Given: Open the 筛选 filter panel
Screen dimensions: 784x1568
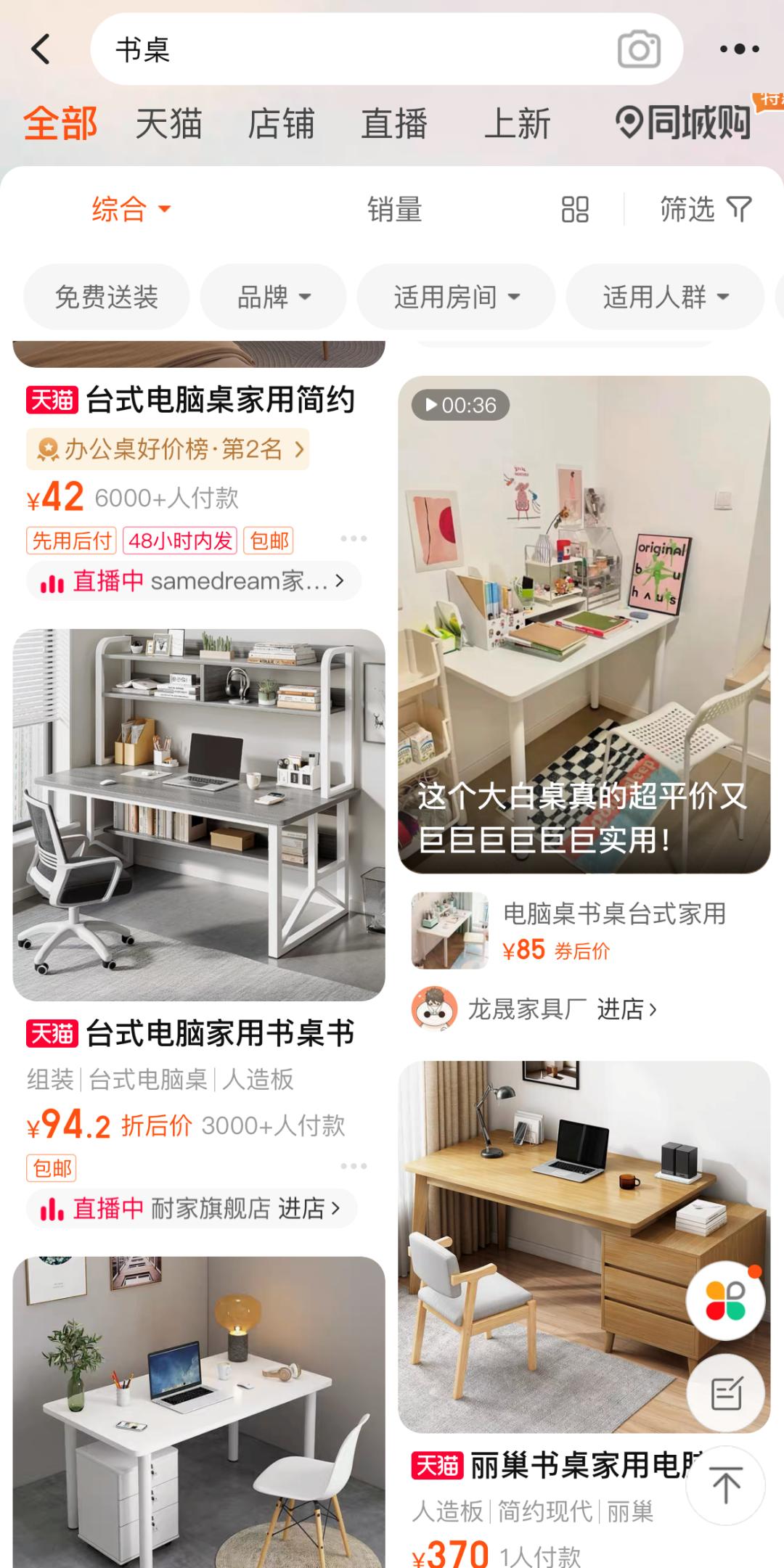Looking at the screenshot, I should pyautogui.click(x=701, y=210).
